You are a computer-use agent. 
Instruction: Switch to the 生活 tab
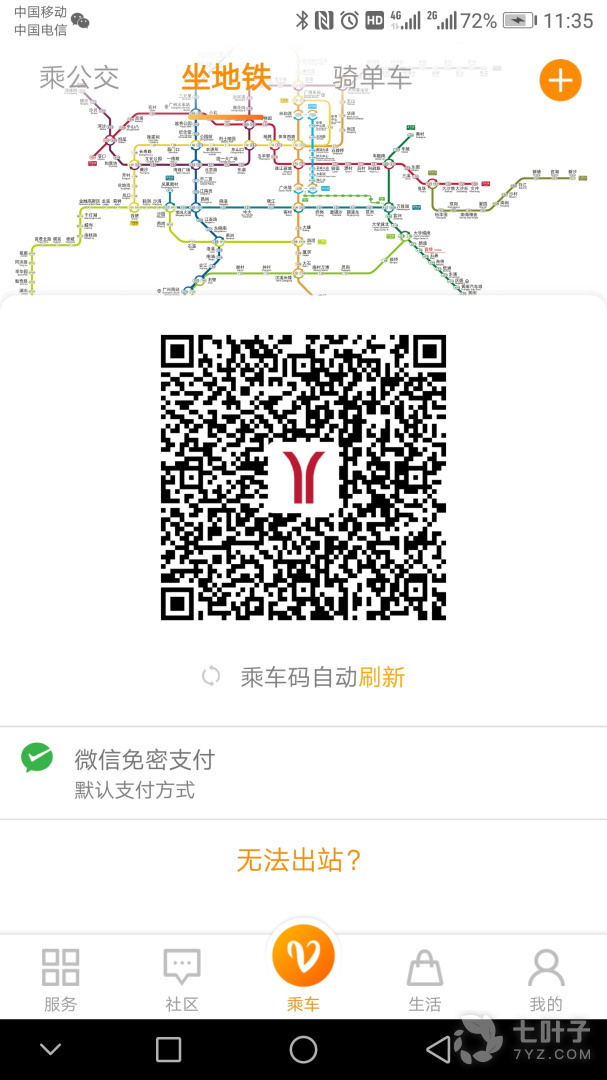click(425, 980)
